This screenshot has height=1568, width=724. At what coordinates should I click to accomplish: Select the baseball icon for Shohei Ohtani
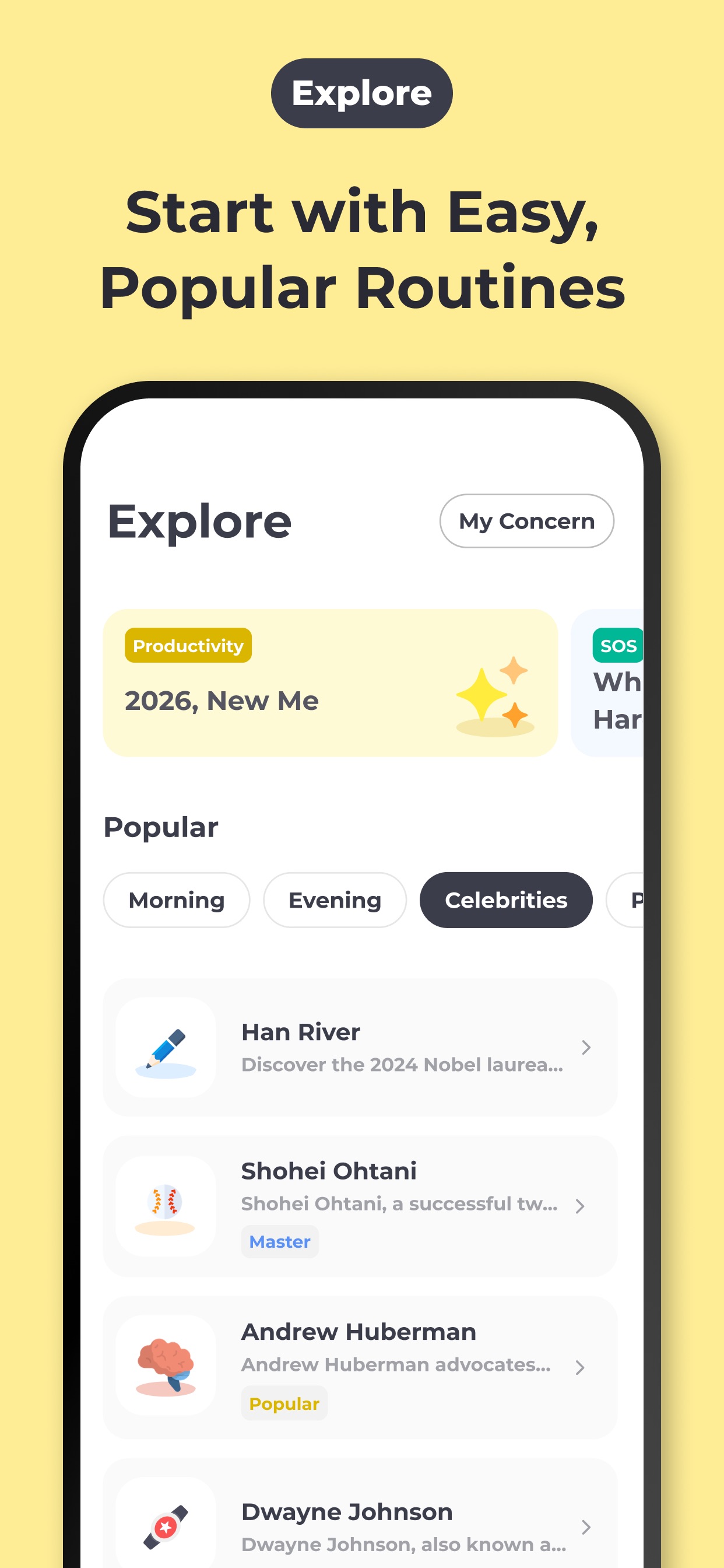pyautogui.click(x=166, y=1208)
